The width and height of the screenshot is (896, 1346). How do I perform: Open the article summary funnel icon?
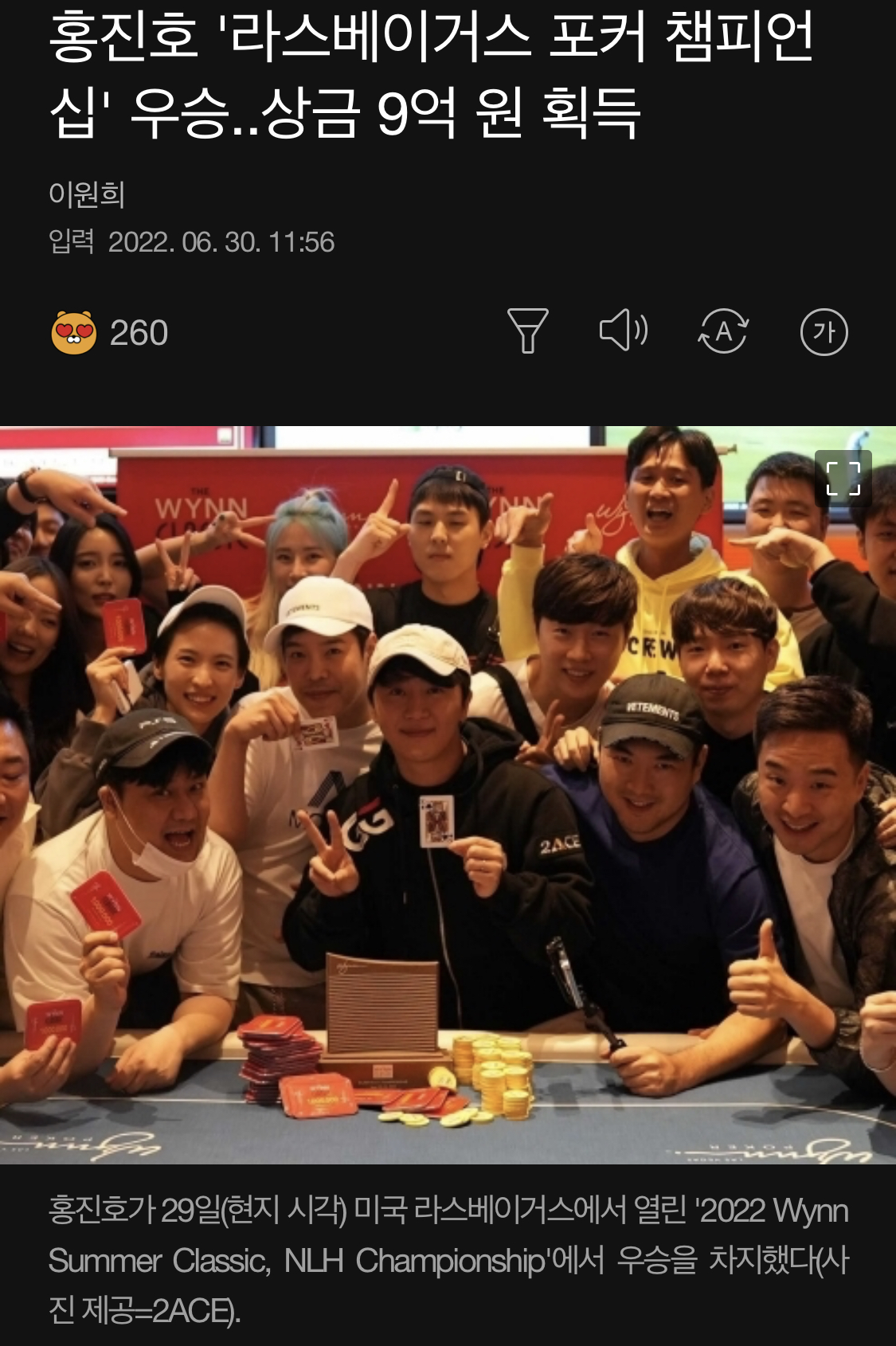[527, 331]
